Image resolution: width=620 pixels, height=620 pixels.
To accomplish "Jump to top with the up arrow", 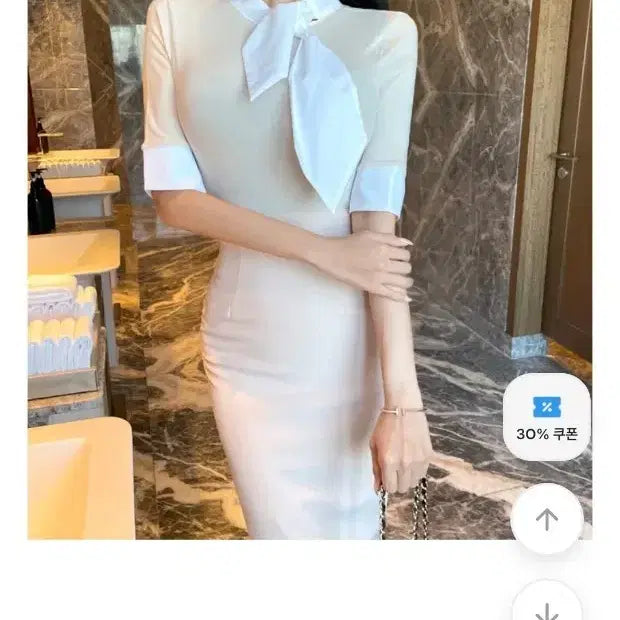I will click(546, 519).
